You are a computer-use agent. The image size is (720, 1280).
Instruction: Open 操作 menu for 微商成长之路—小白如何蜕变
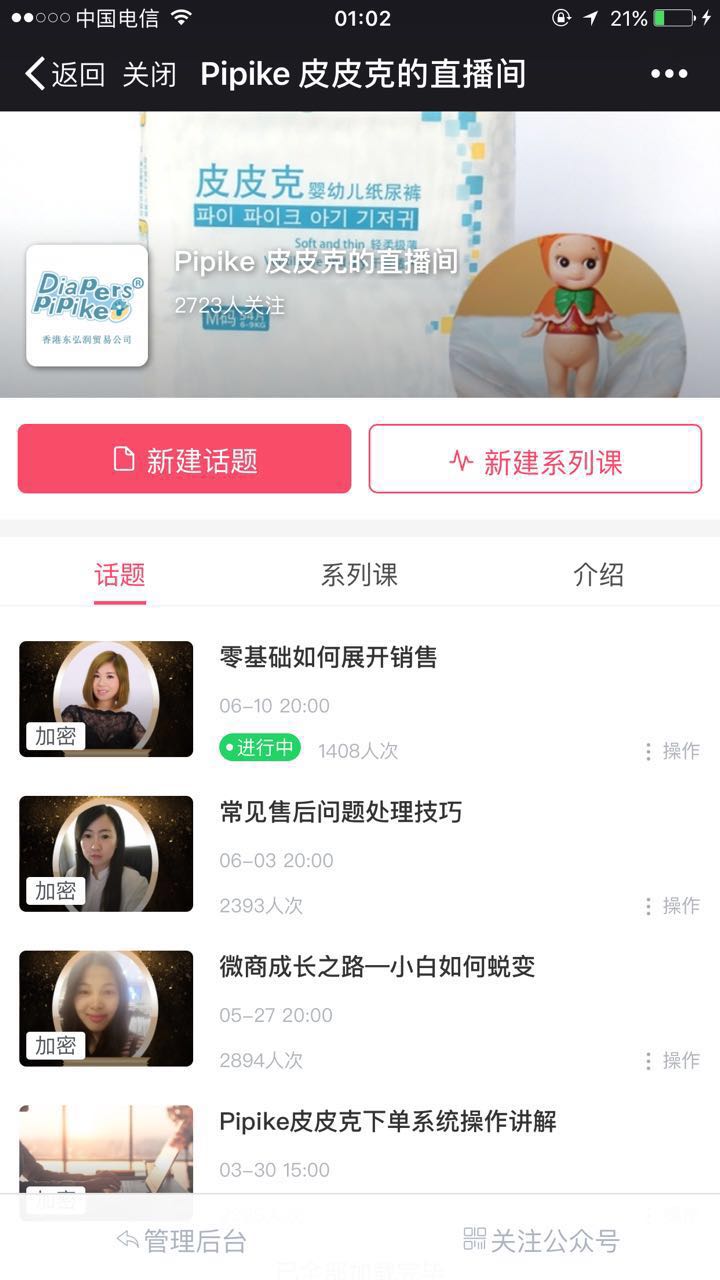[x=673, y=1061]
